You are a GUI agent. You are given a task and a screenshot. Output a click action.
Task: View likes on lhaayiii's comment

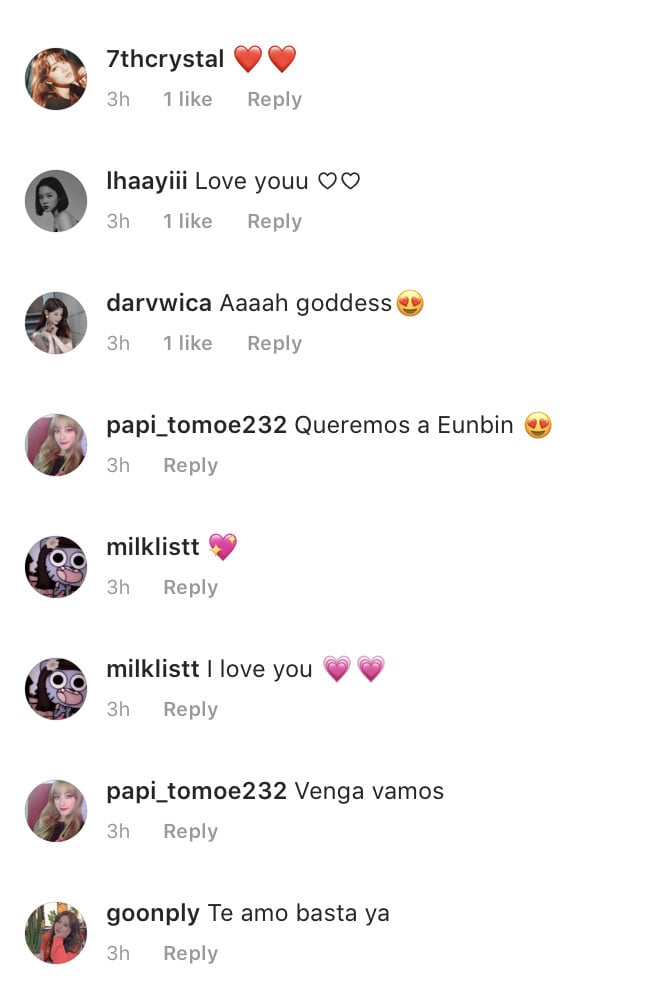coord(187,221)
